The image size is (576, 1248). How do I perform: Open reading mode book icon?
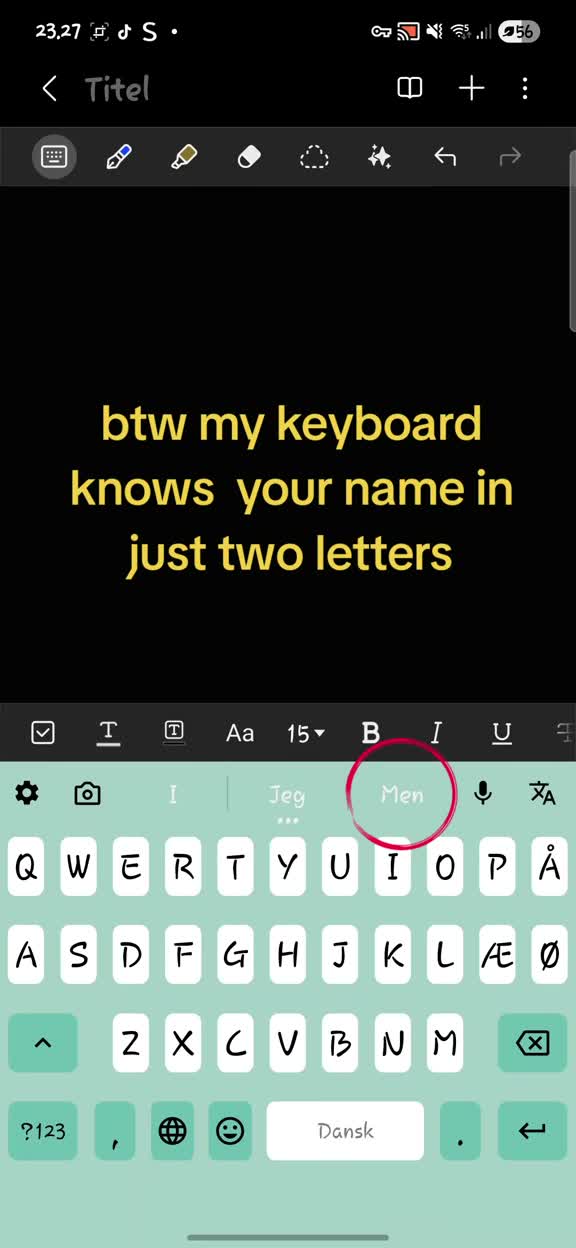[x=410, y=89]
